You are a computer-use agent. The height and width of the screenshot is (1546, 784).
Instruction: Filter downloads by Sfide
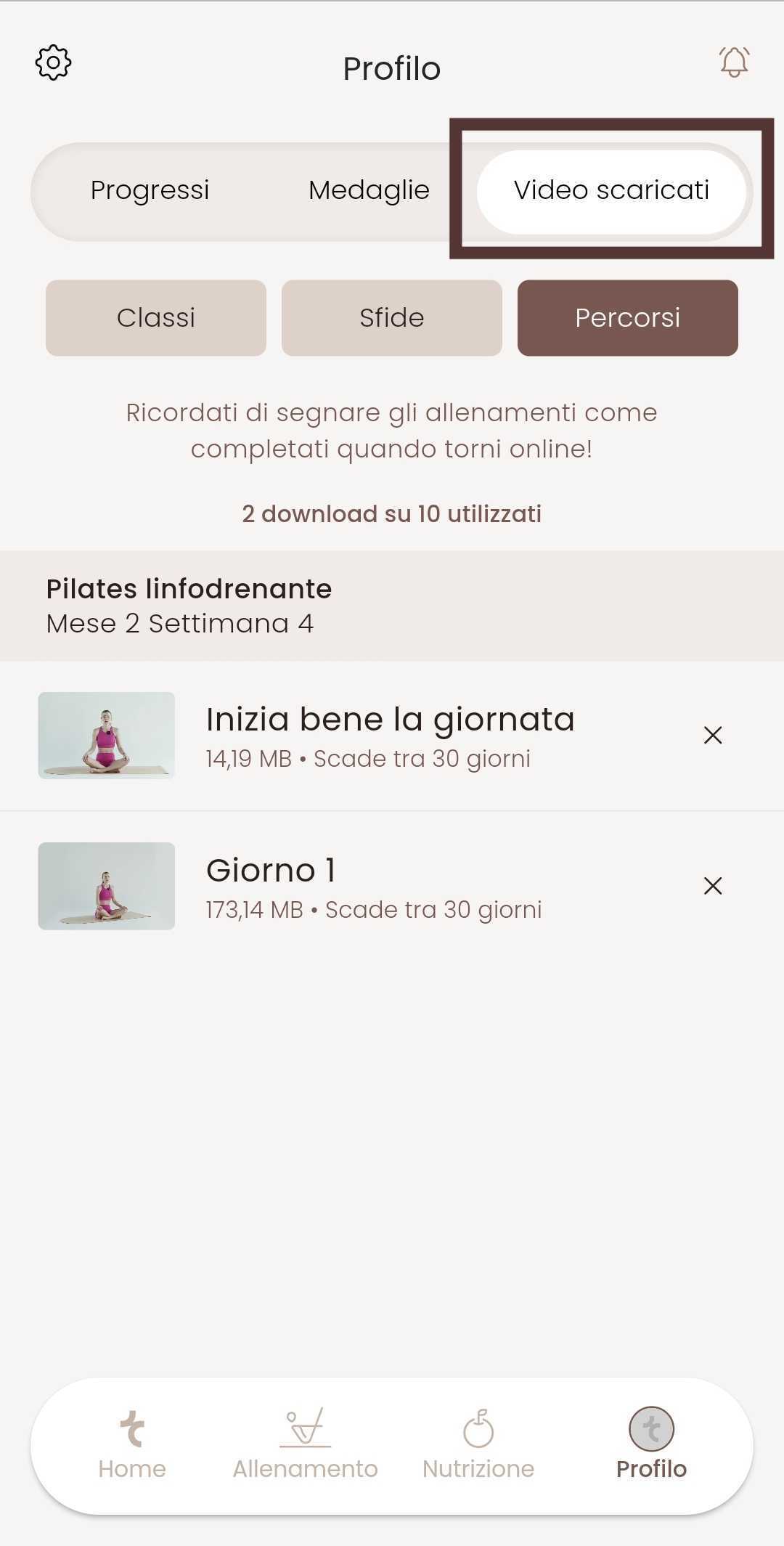[392, 318]
